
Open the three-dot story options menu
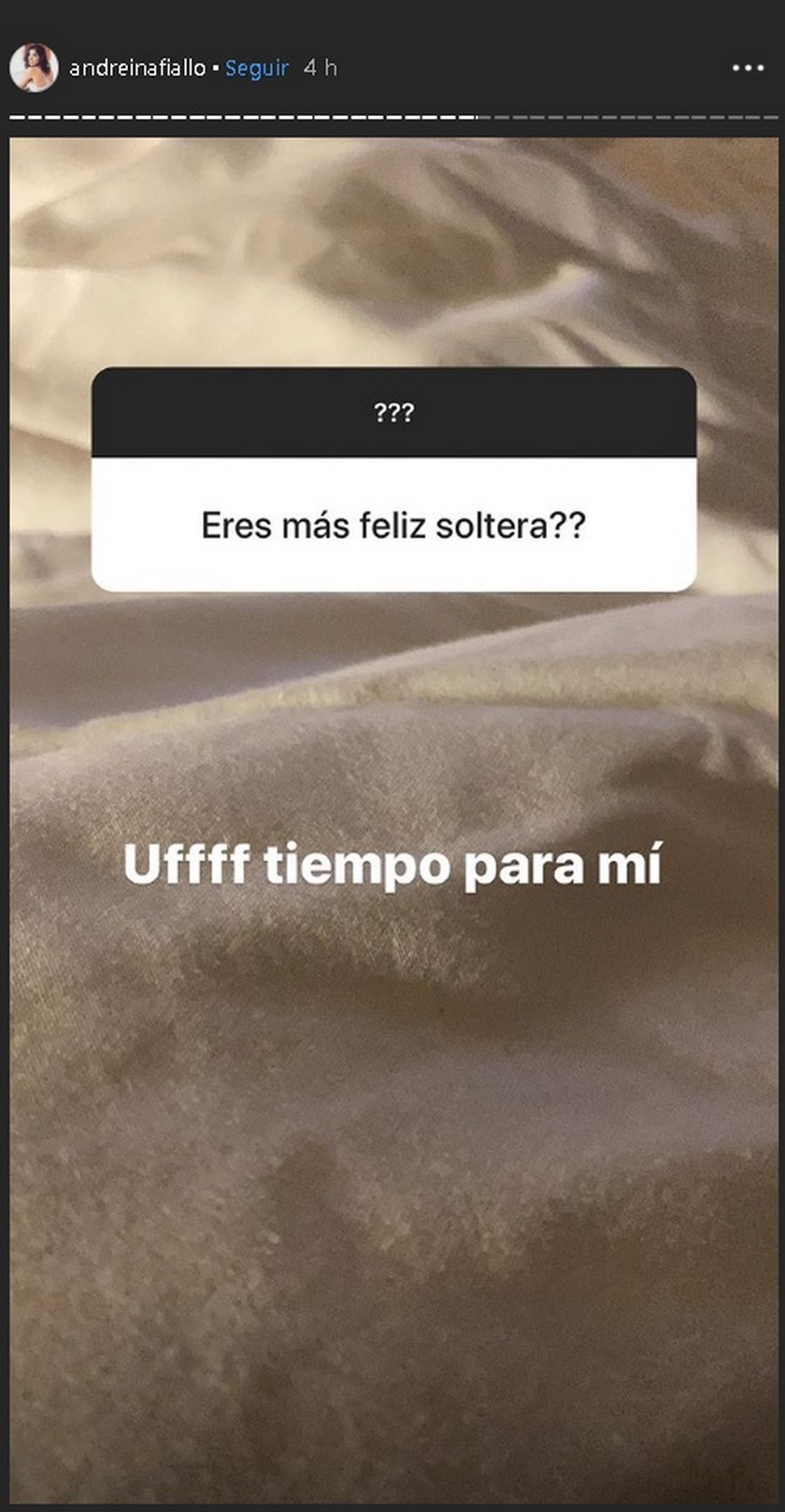click(x=748, y=68)
